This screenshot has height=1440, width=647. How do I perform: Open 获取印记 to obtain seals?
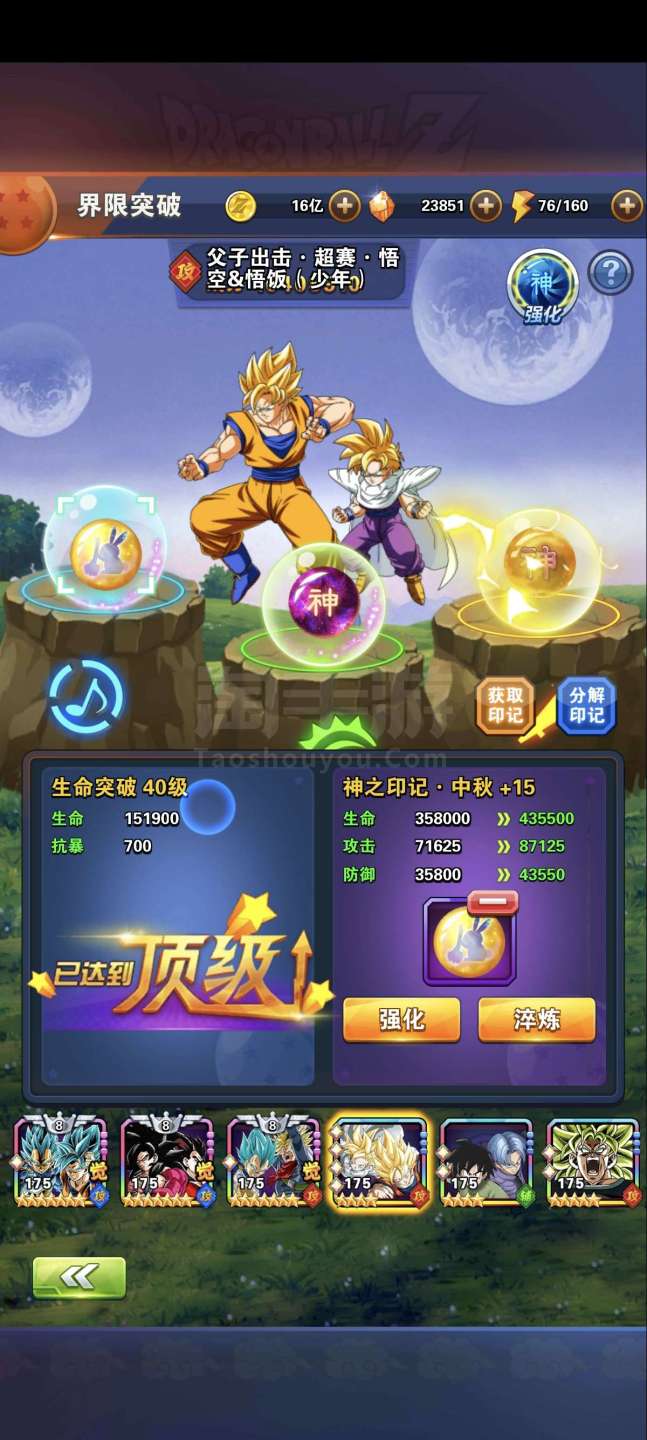coord(505,704)
